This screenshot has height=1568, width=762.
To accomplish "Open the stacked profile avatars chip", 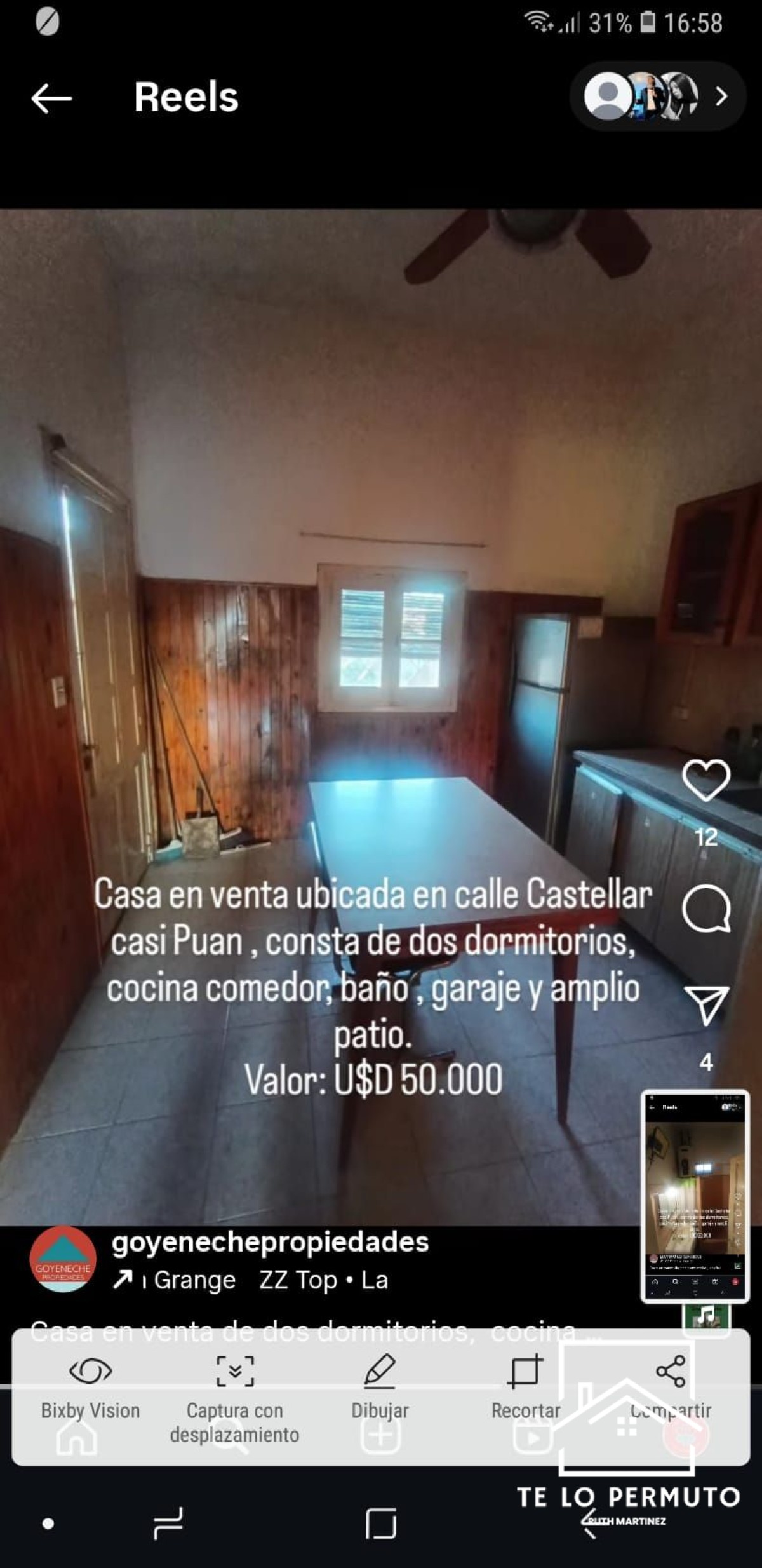I will pos(656,97).
